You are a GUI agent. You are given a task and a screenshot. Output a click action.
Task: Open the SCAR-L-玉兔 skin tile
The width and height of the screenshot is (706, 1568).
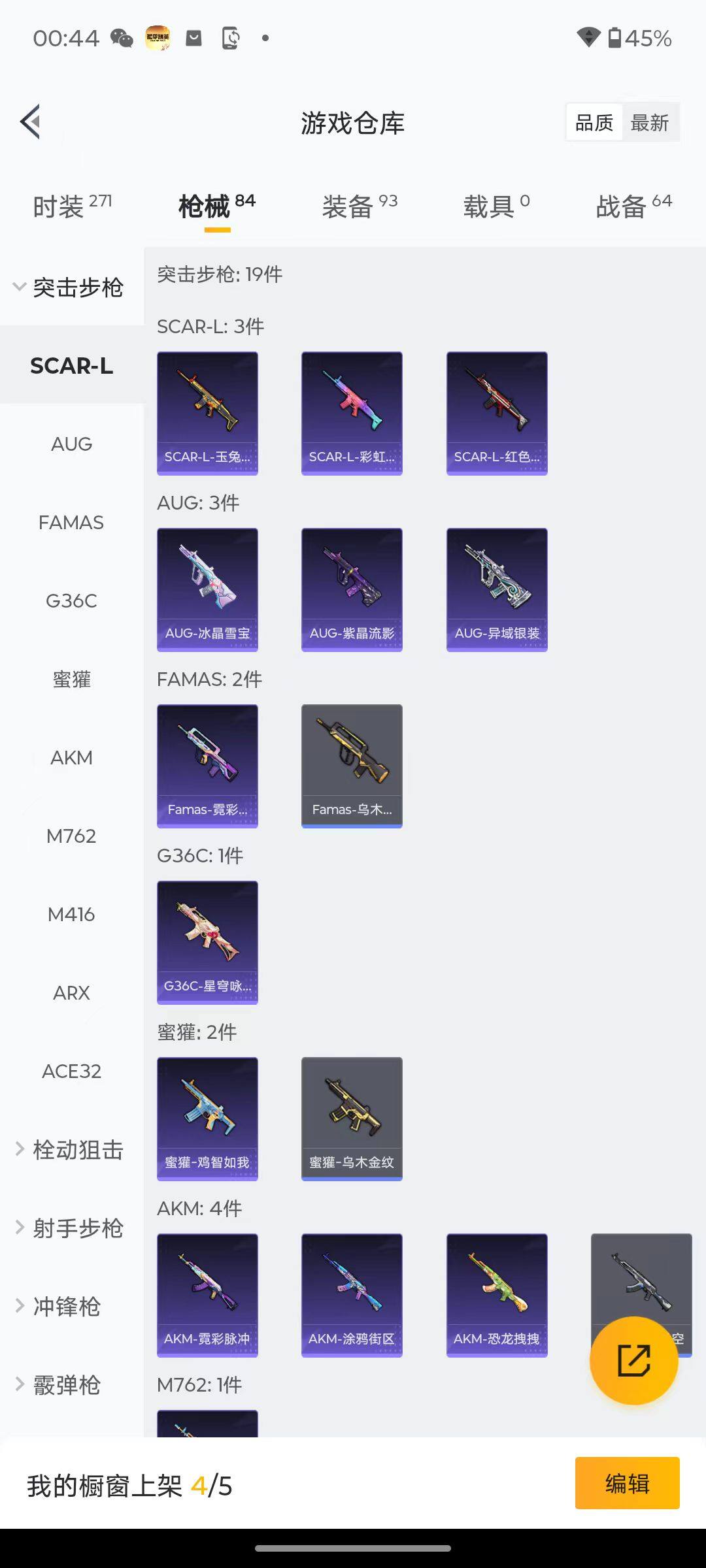[x=207, y=413]
